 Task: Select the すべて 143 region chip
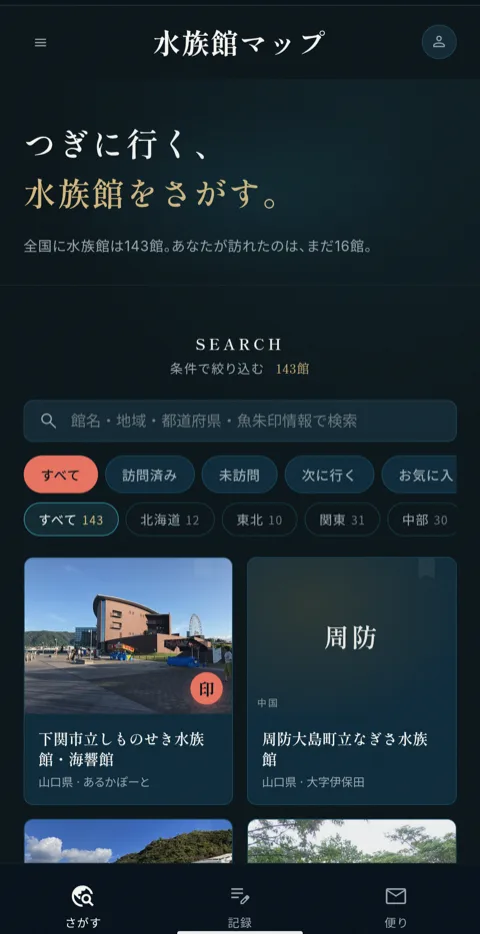point(71,519)
